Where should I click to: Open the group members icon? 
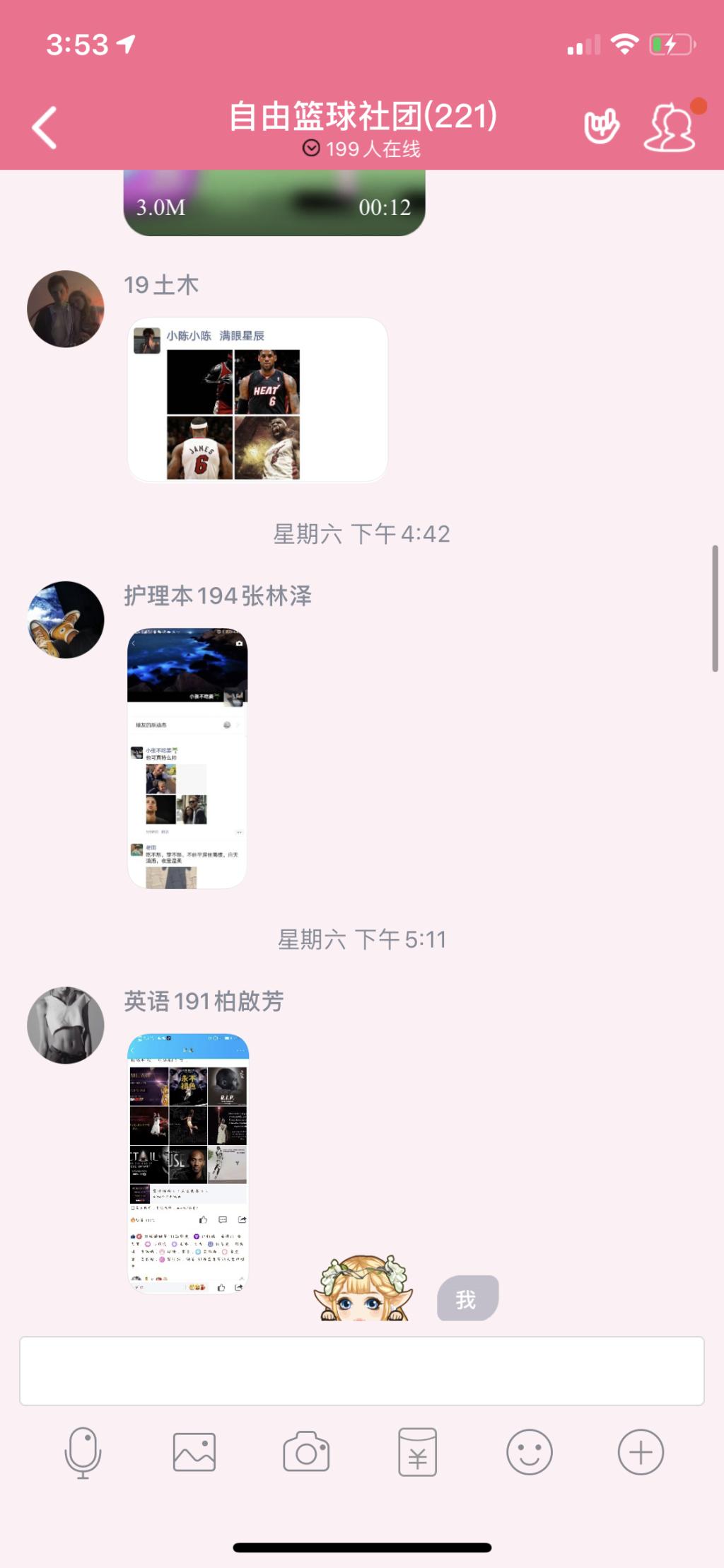[x=670, y=128]
